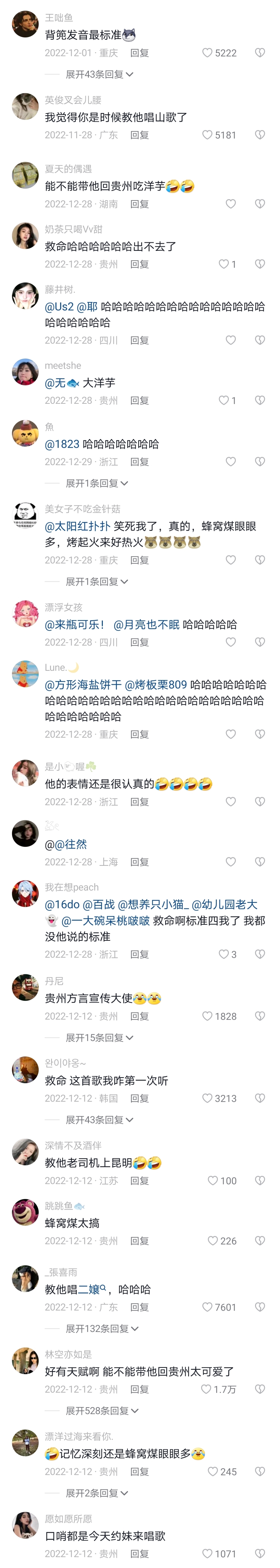This screenshot has height=1568, width=280.
Task: Expand 528 replies under 林空亦如是's comment
Action: pos(102,1411)
